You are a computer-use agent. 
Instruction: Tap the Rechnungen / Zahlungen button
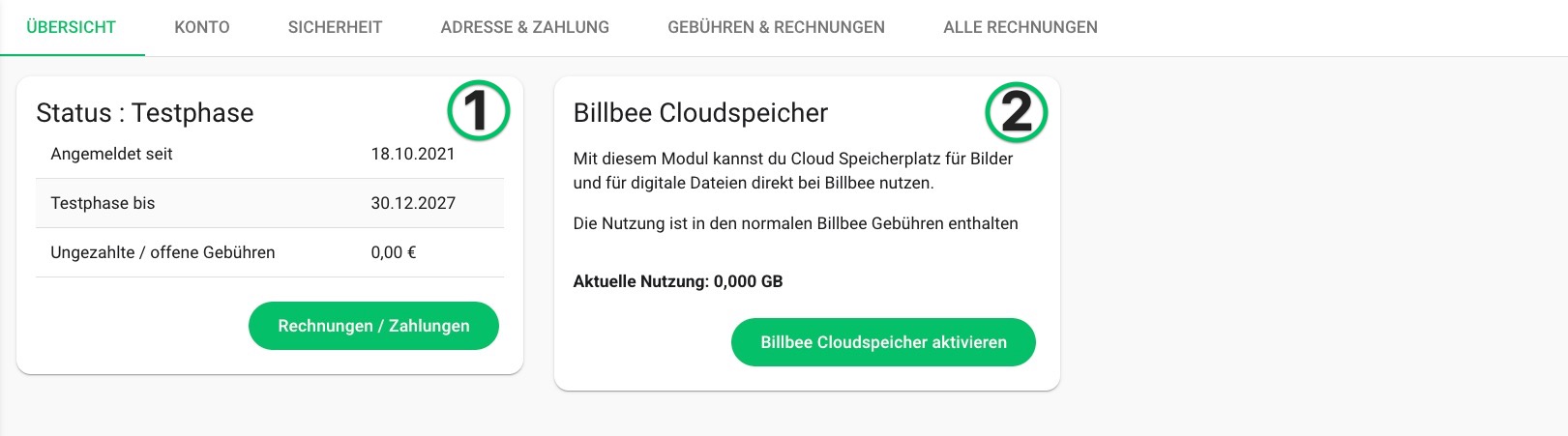click(x=373, y=326)
